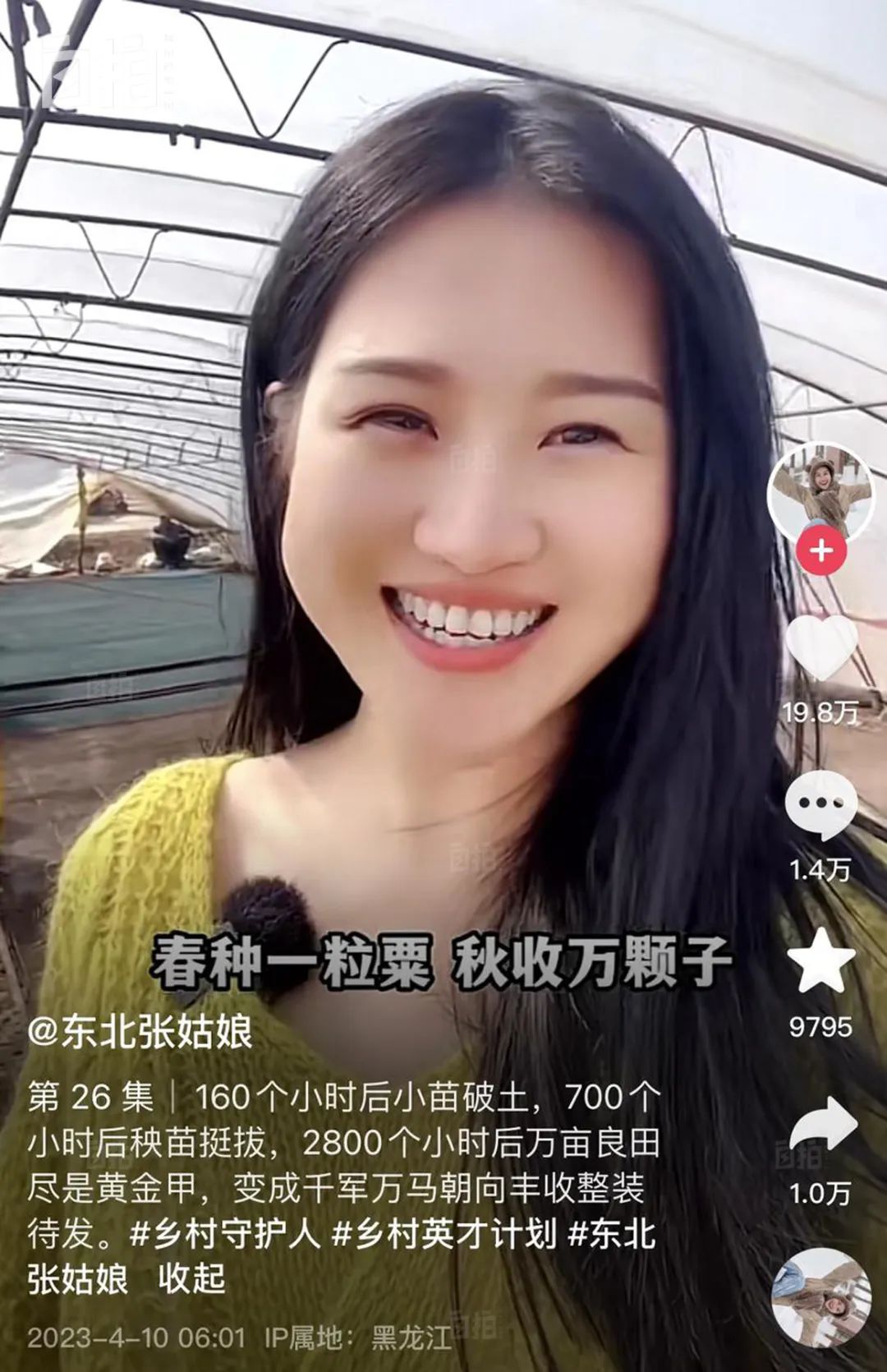
Task: Open the comments with 1.4万
Action: click(820, 805)
